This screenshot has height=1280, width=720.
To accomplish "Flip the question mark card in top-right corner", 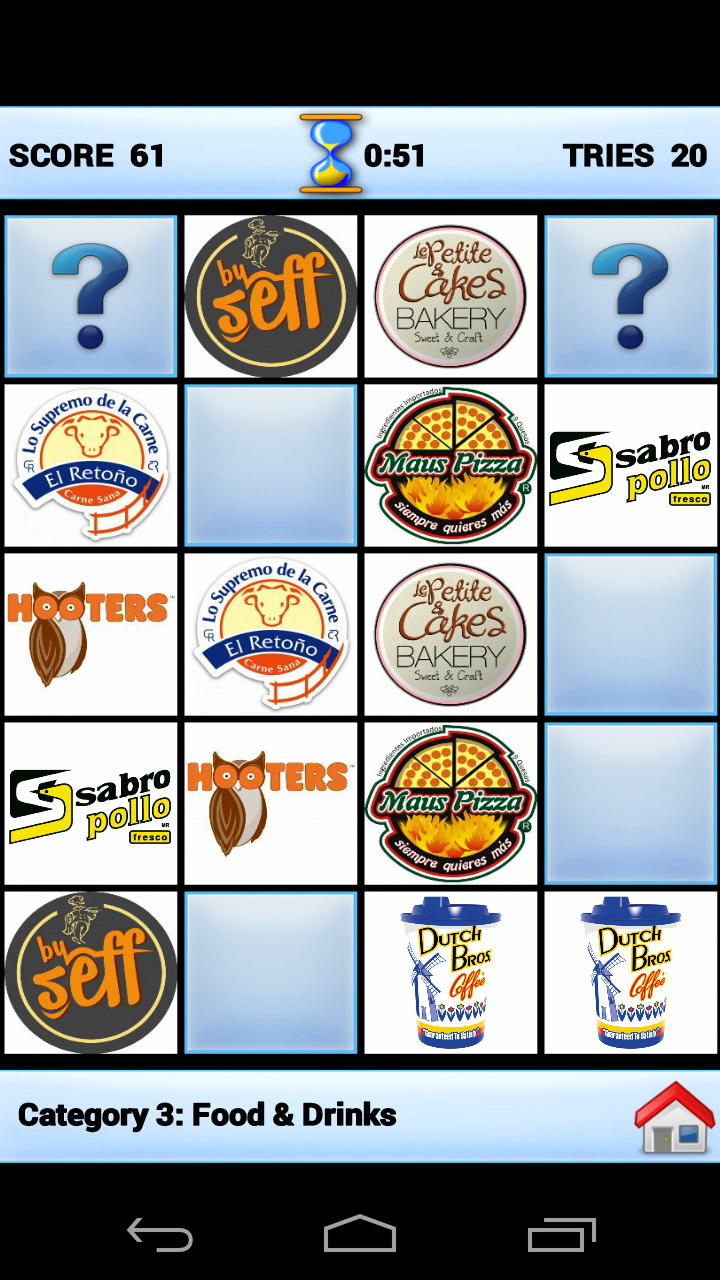I will pyautogui.click(x=630, y=295).
